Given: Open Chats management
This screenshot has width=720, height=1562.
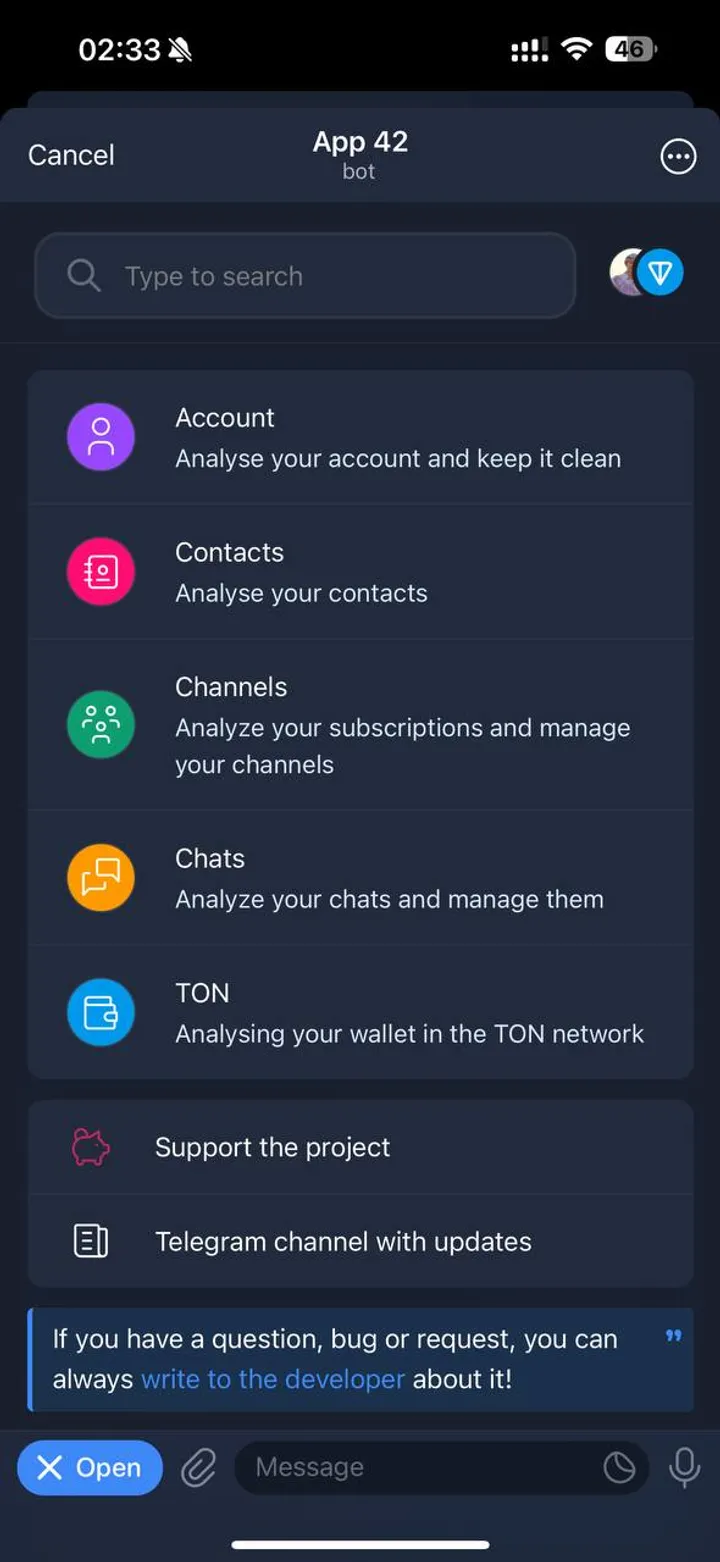Looking at the screenshot, I should click(360, 878).
